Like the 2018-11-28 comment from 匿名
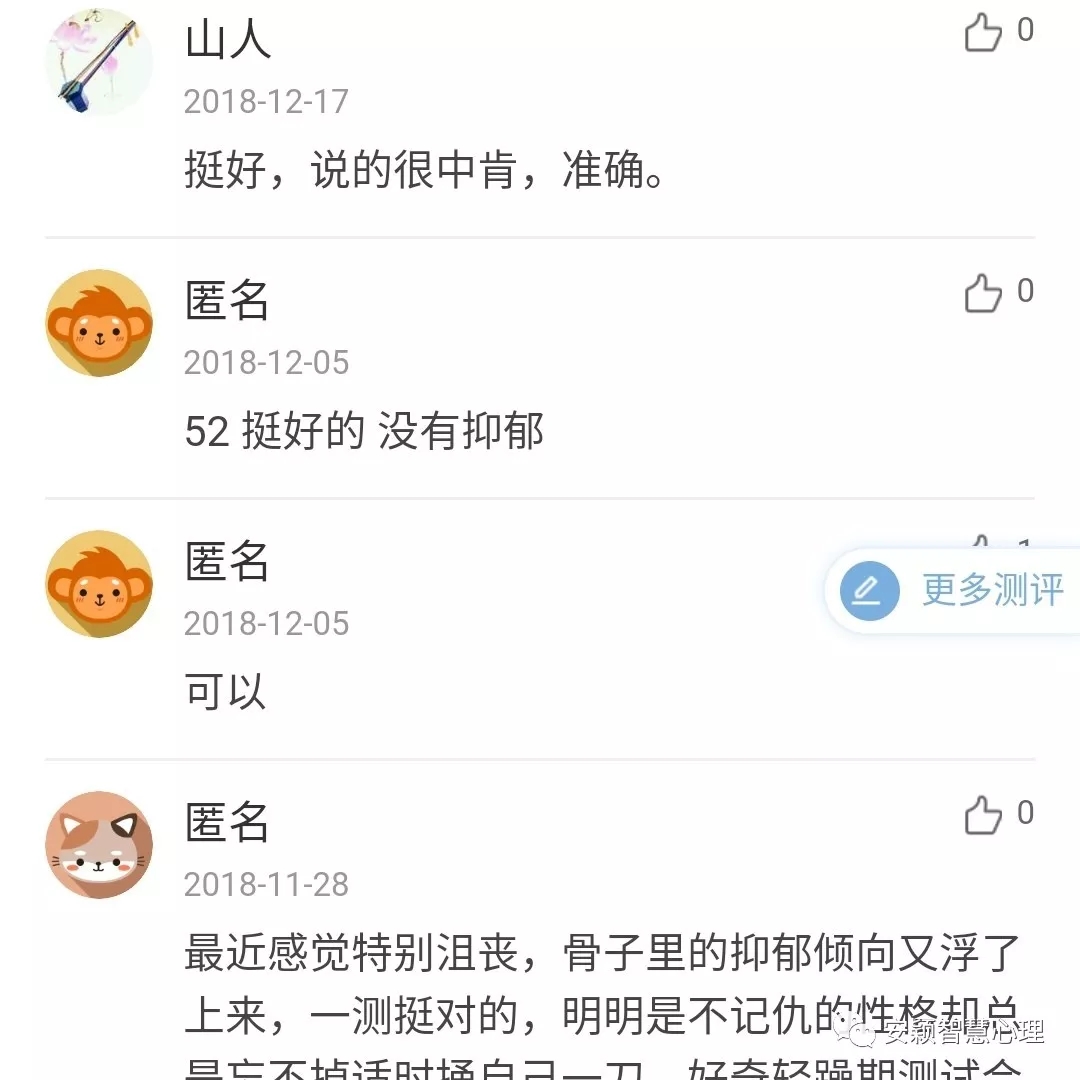The height and width of the screenshot is (1080, 1080). pos(983,815)
